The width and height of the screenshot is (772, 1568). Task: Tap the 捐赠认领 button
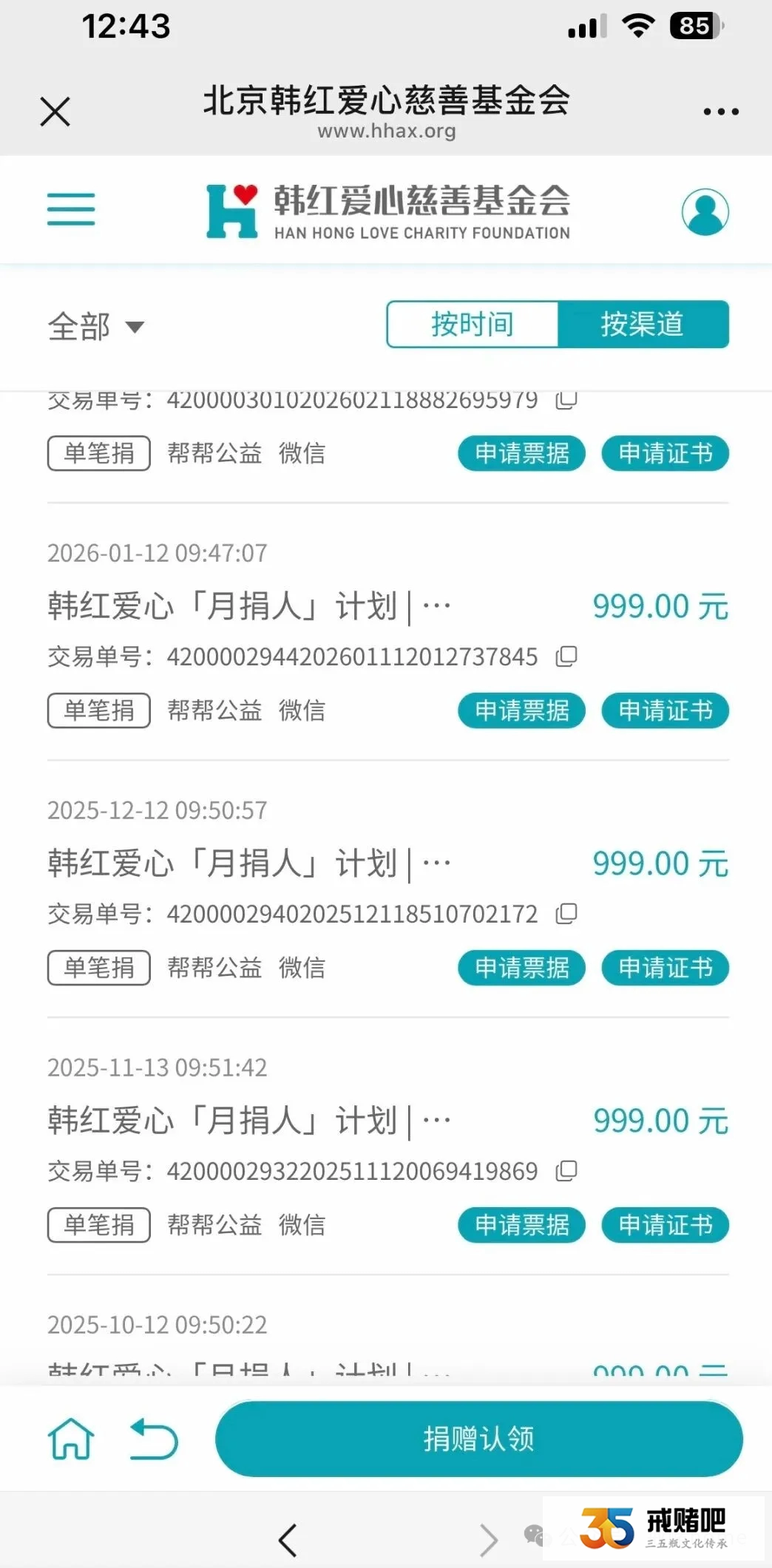click(x=477, y=1438)
